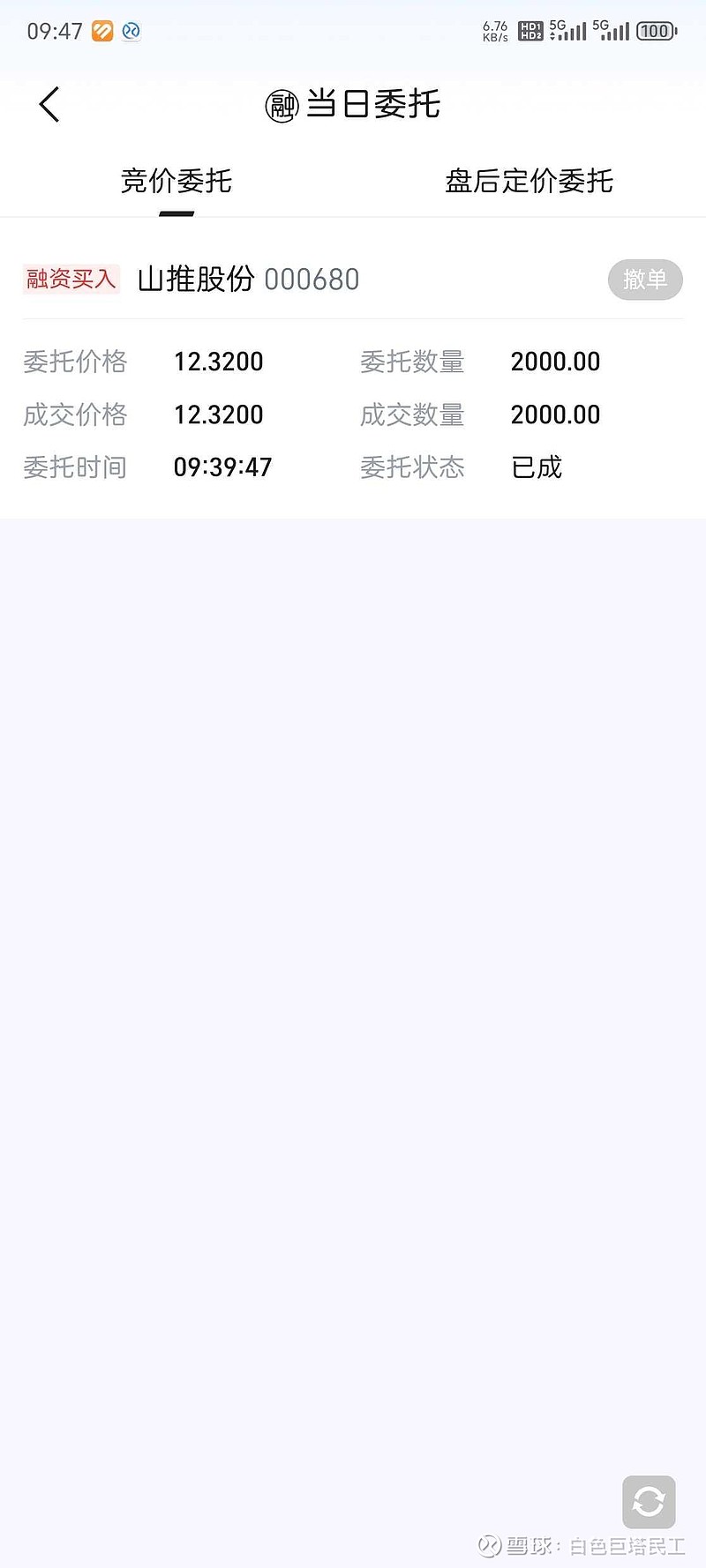Tap the 撤单 button for 山推股份
The height and width of the screenshot is (1568, 706).
point(645,280)
